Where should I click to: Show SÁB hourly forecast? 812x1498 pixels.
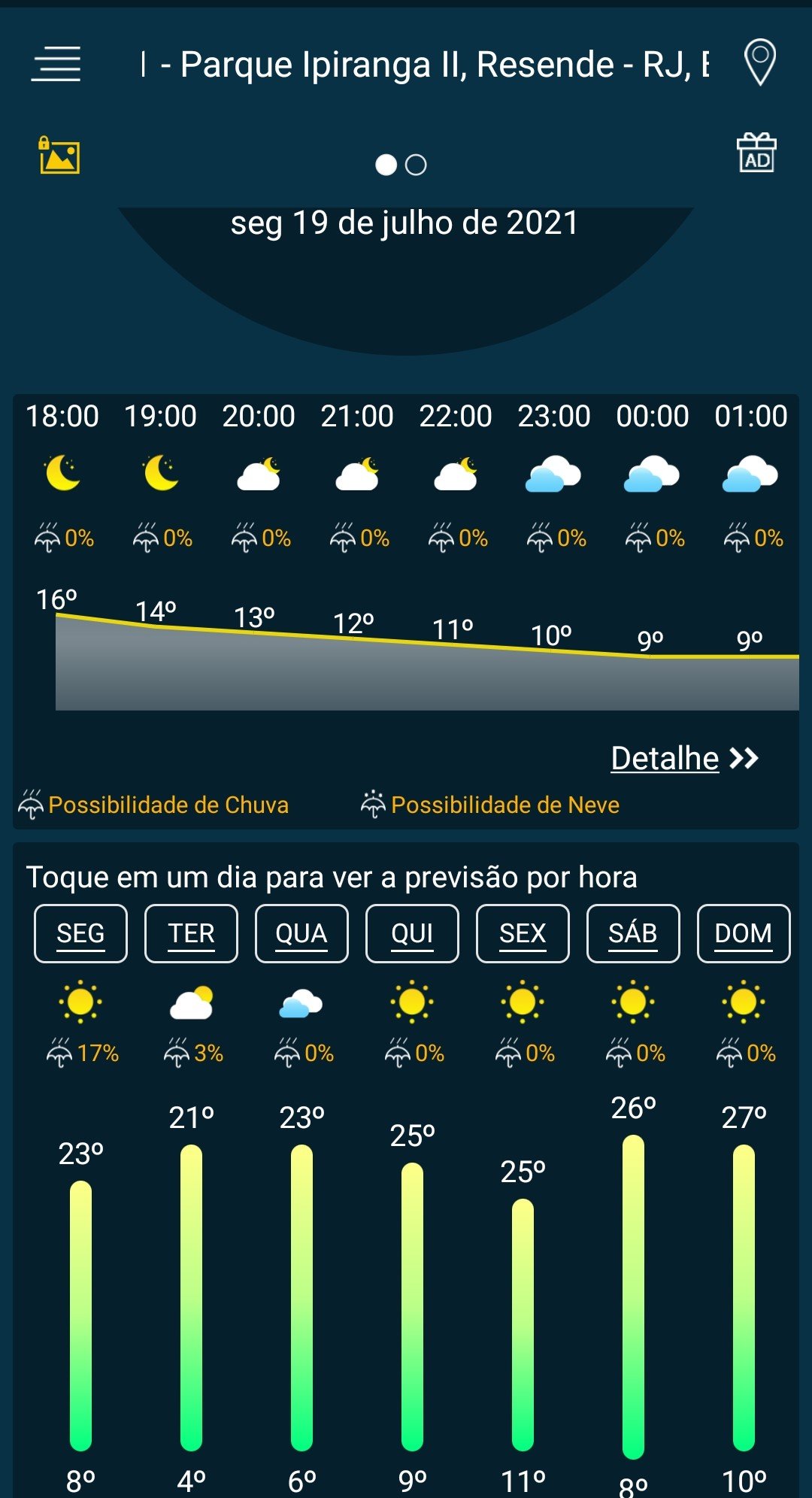click(x=633, y=933)
